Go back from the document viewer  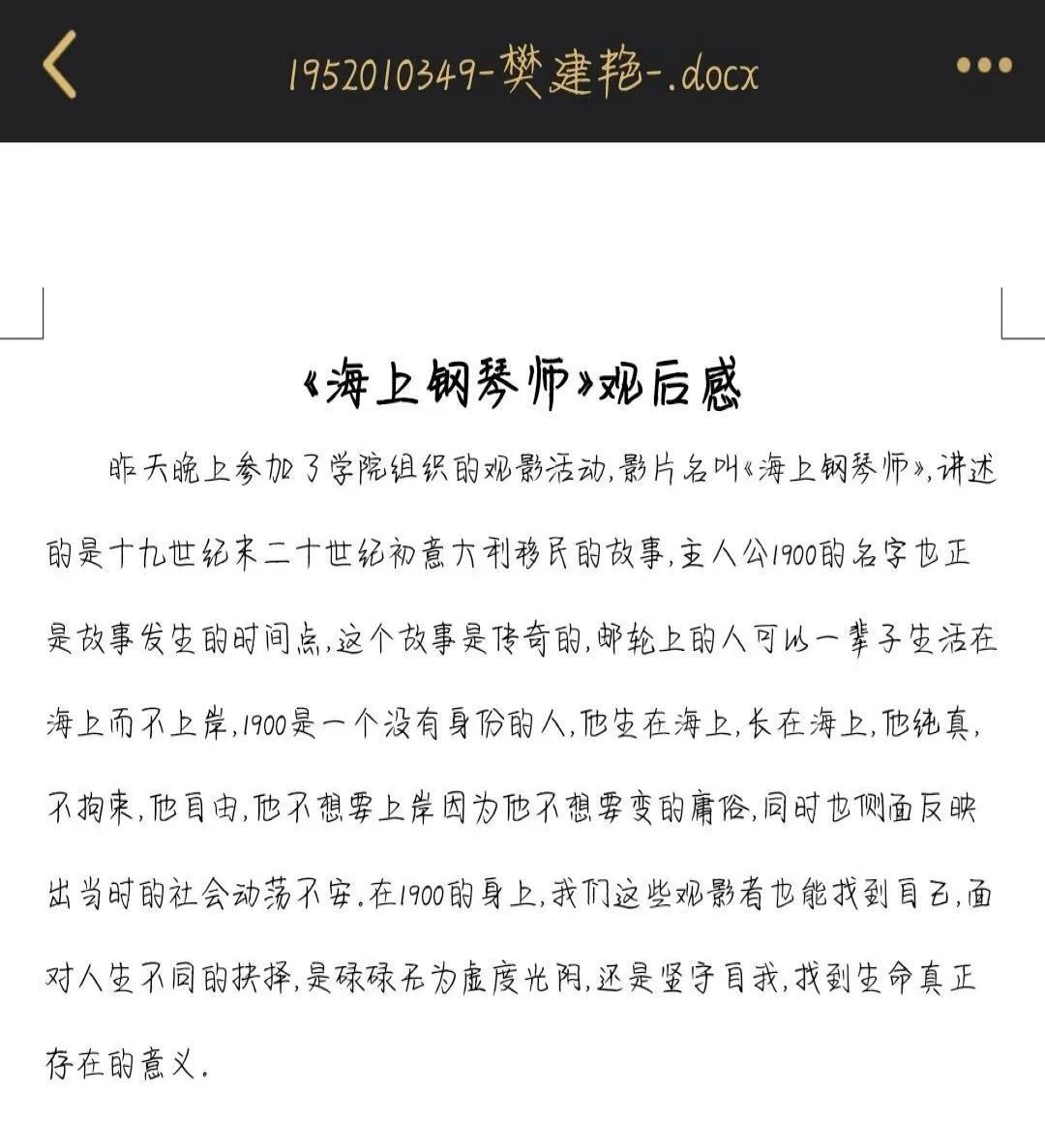pyautogui.click(x=60, y=66)
